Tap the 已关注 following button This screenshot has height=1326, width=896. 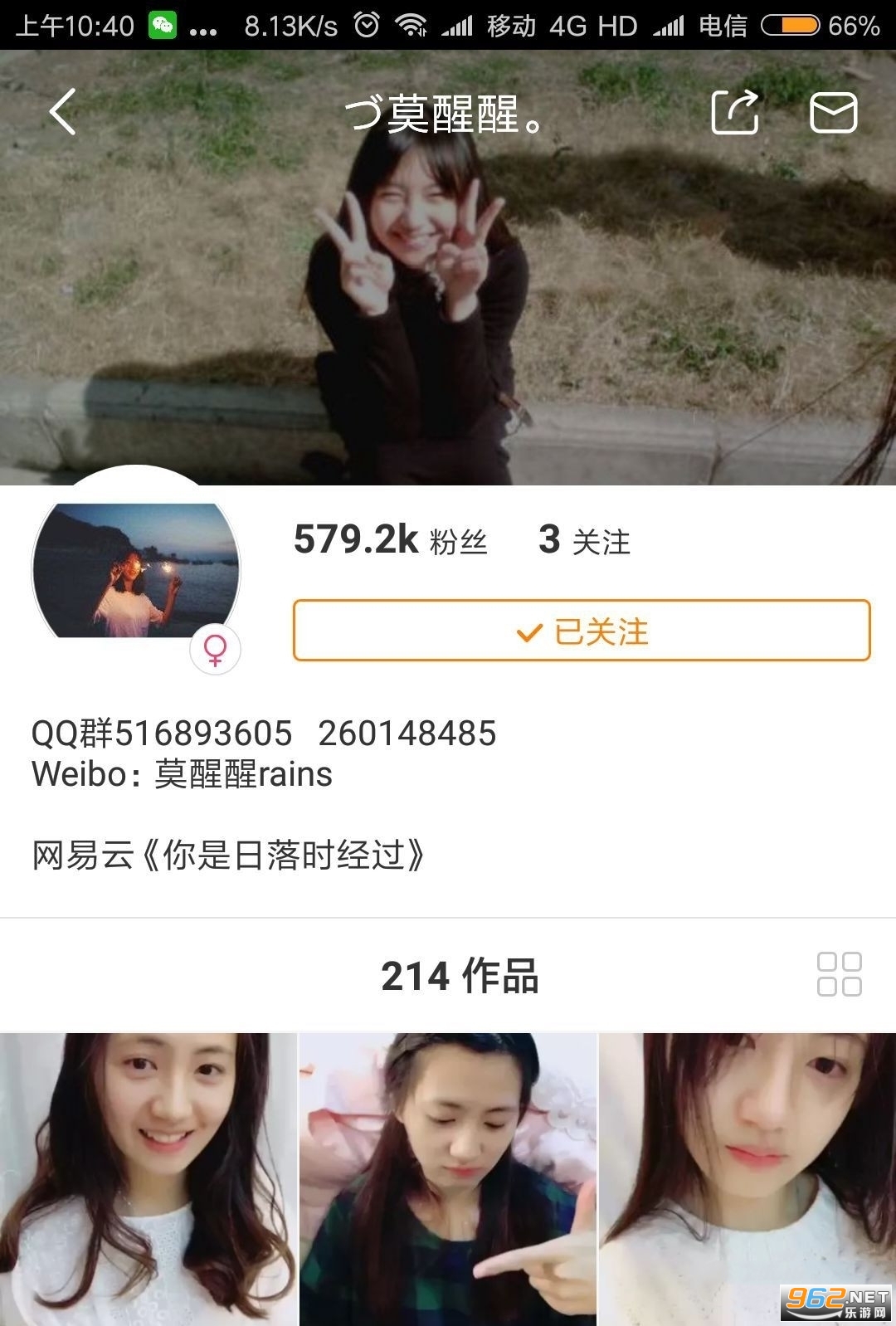pyautogui.click(x=582, y=631)
